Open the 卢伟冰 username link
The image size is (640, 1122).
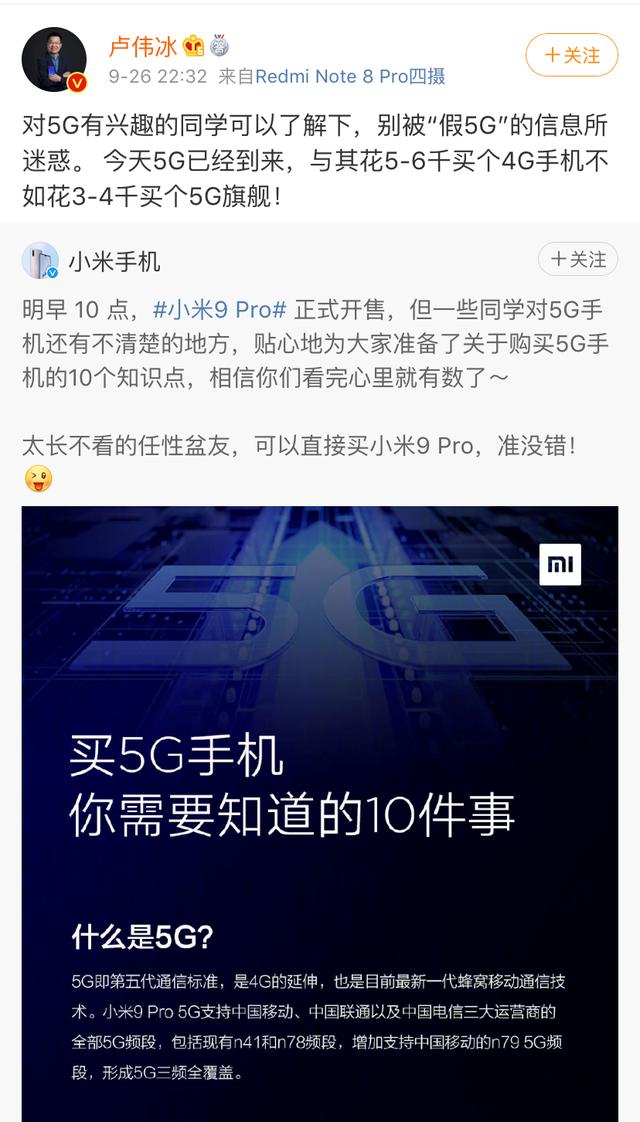tap(142, 46)
